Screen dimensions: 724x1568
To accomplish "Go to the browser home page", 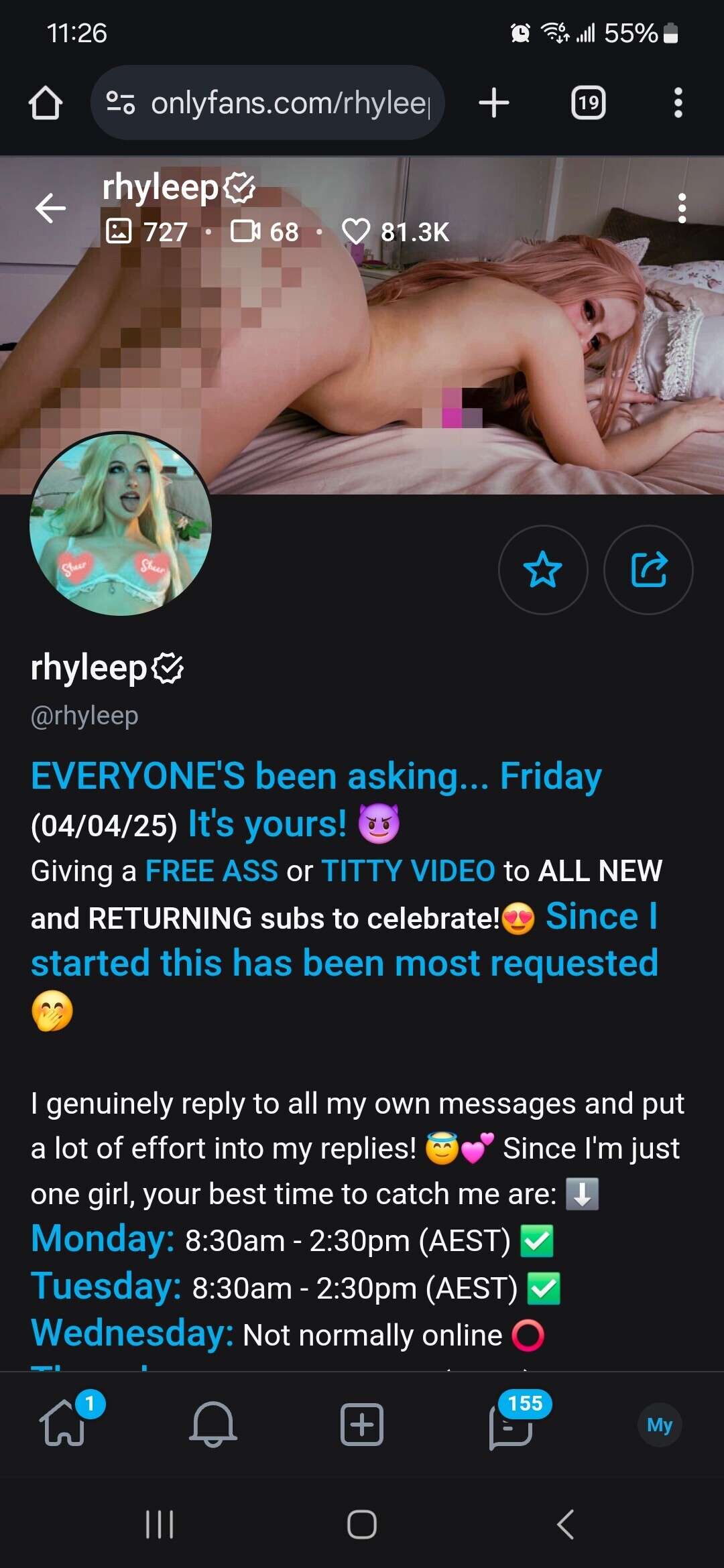I will [46, 103].
